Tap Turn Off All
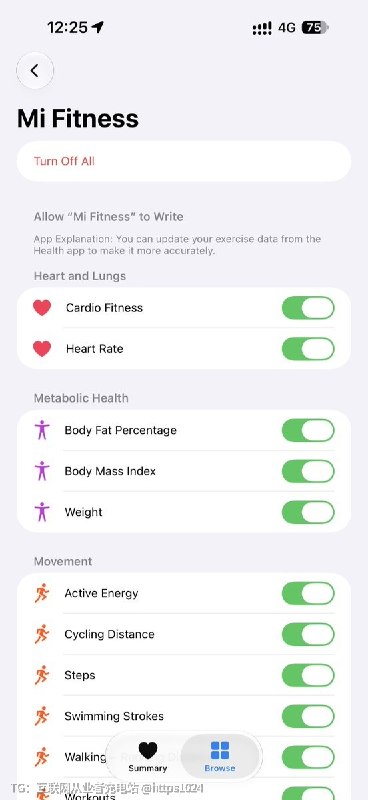Image resolution: width=368 pixels, height=800 pixels. (64, 161)
